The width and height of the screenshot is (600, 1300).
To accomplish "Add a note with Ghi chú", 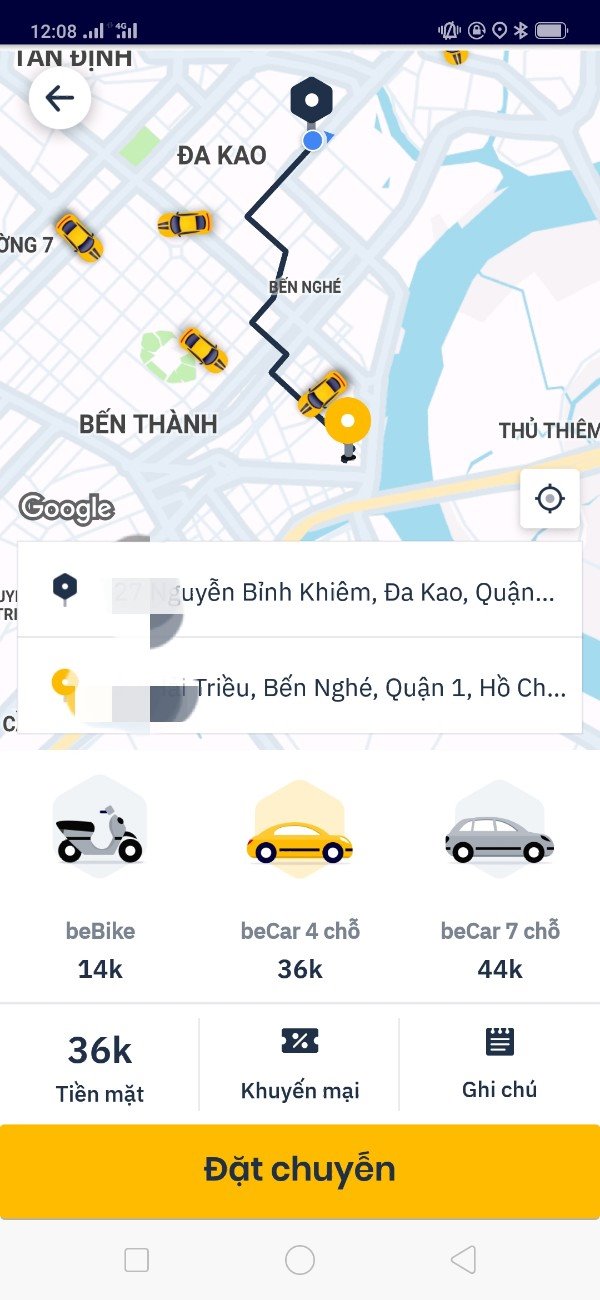I will click(x=499, y=1066).
